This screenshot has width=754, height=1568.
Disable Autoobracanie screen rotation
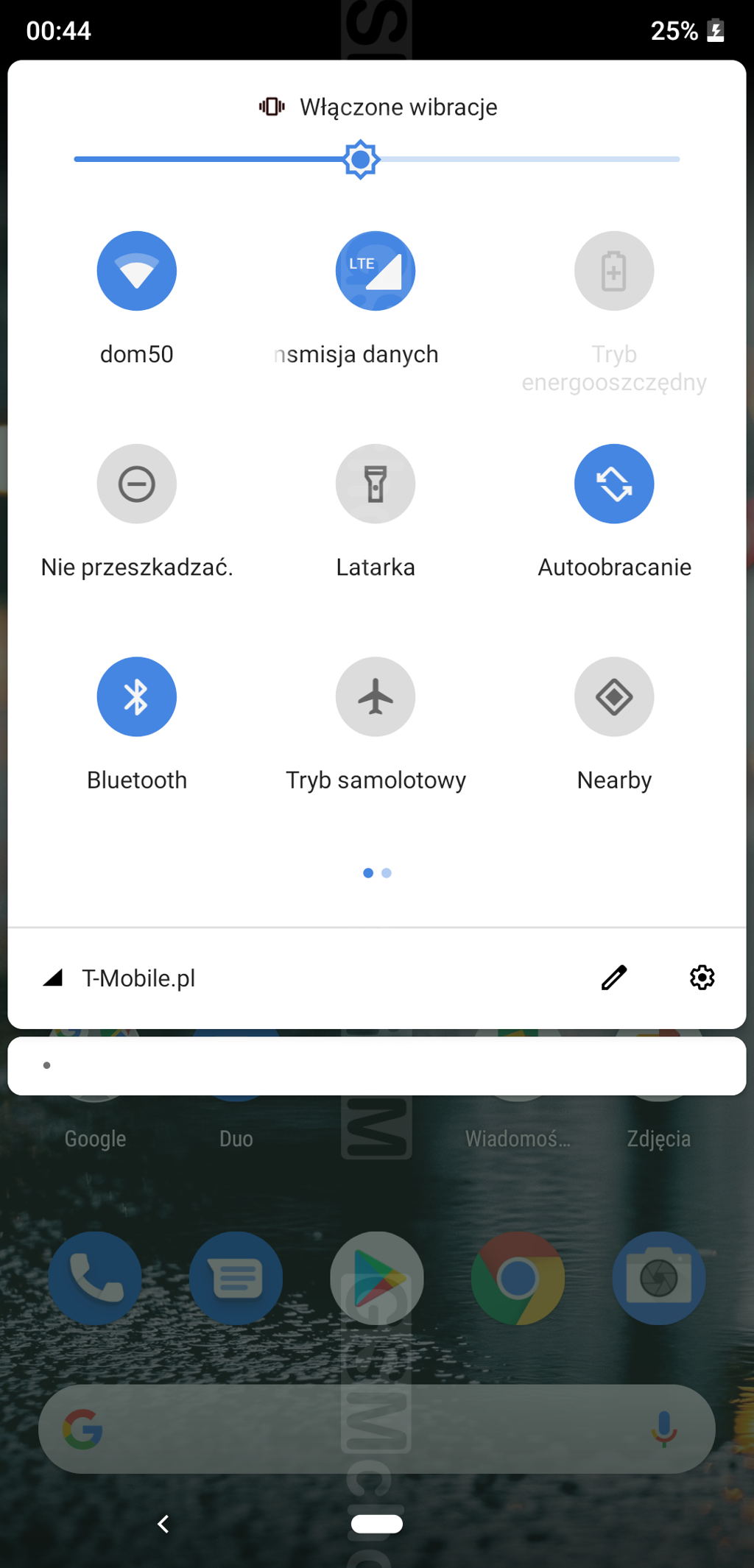click(x=614, y=484)
